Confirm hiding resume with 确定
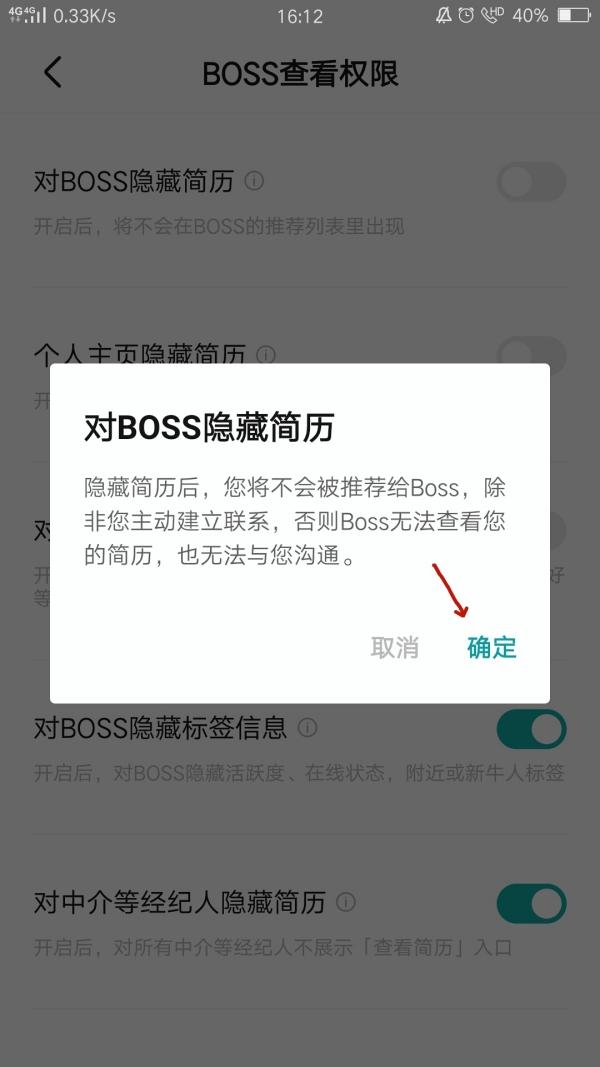The width and height of the screenshot is (600, 1067). tap(491, 647)
